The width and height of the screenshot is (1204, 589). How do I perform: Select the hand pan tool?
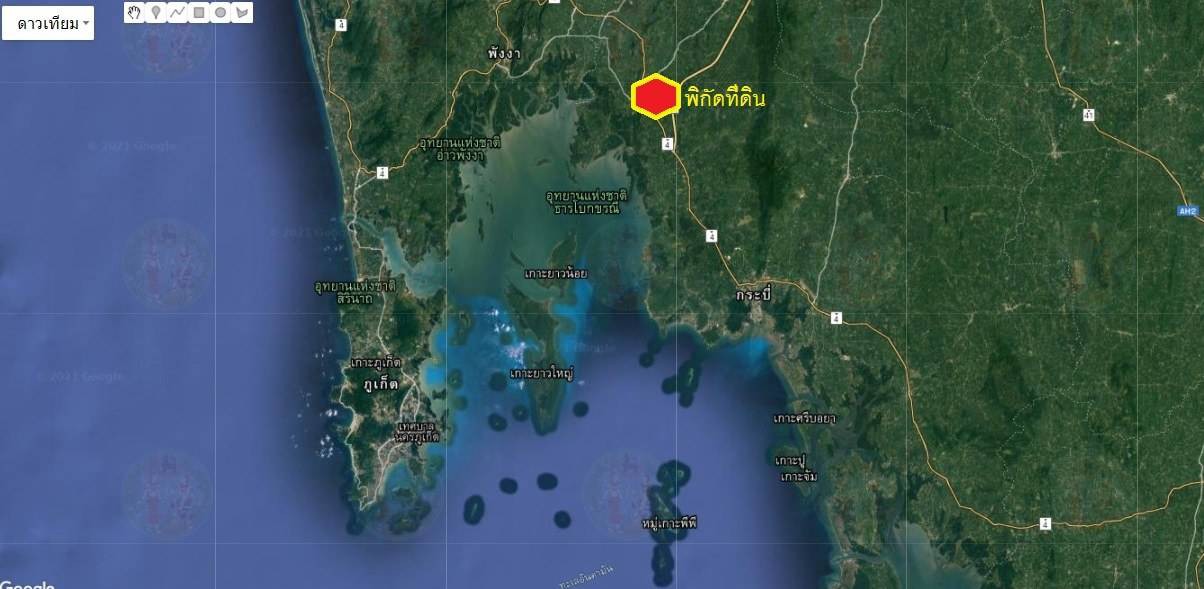pyautogui.click(x=135, y=13)
